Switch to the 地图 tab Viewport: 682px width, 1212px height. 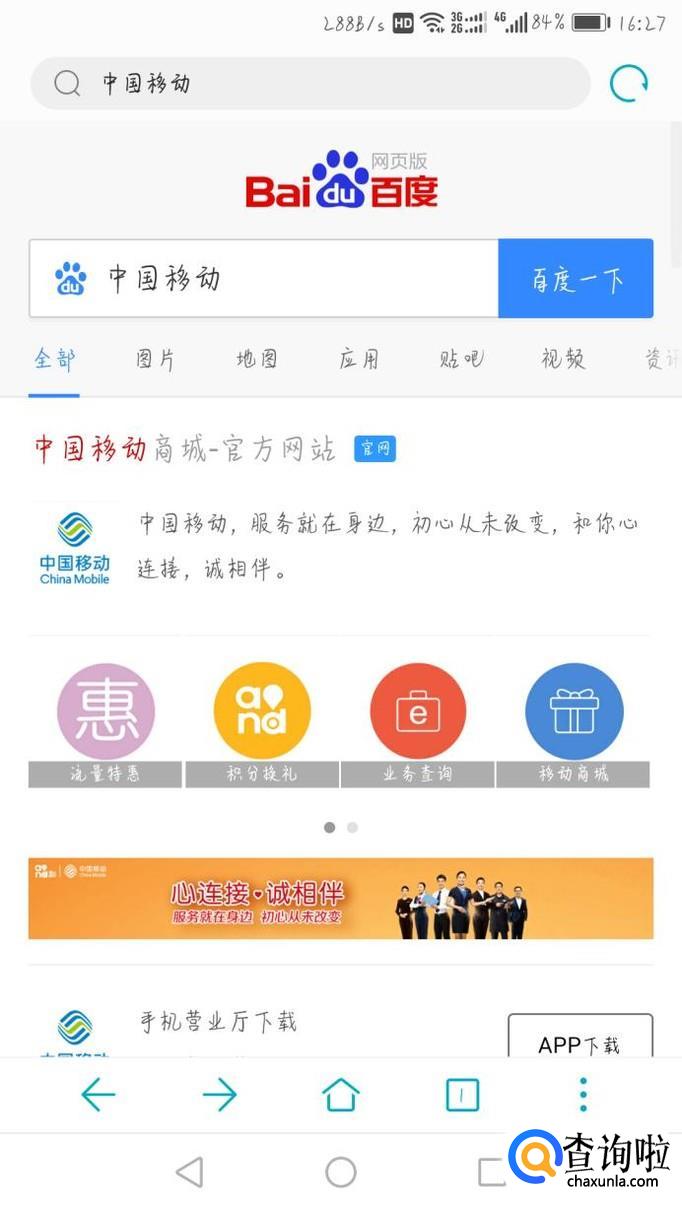click(x=257, y=360)
